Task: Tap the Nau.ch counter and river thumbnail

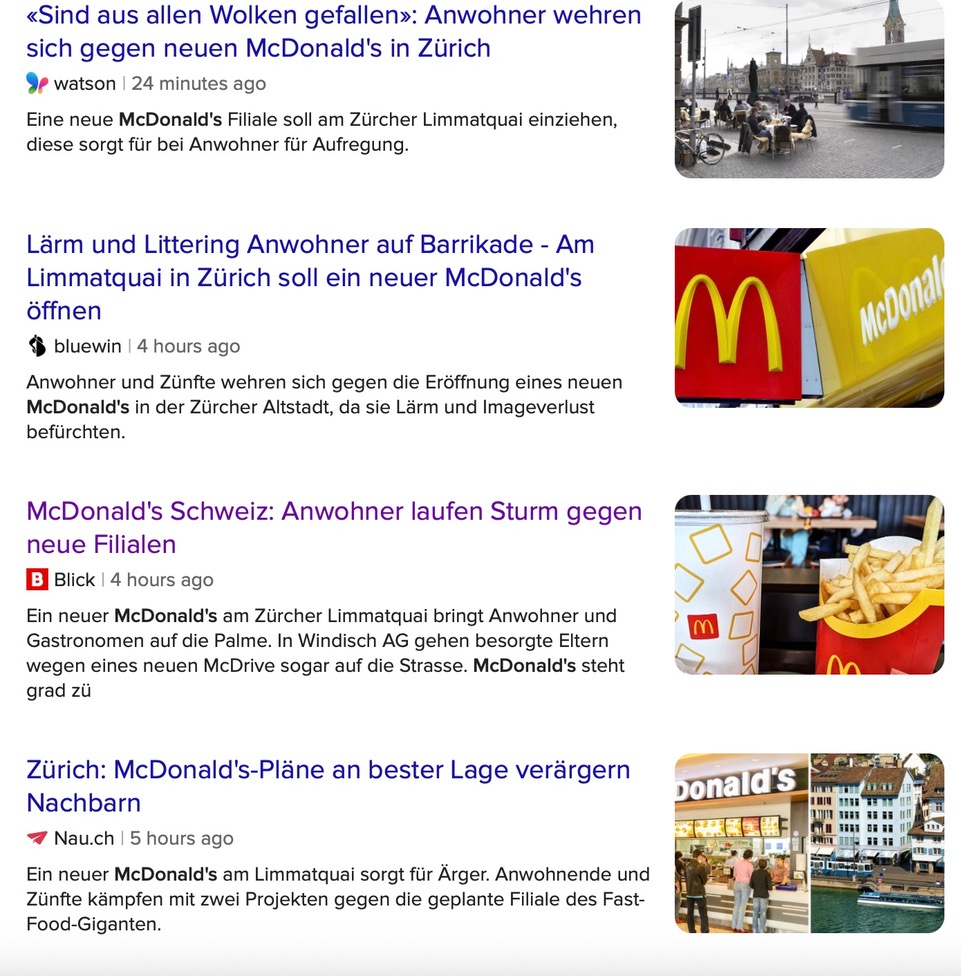Action: click(808, 843)
